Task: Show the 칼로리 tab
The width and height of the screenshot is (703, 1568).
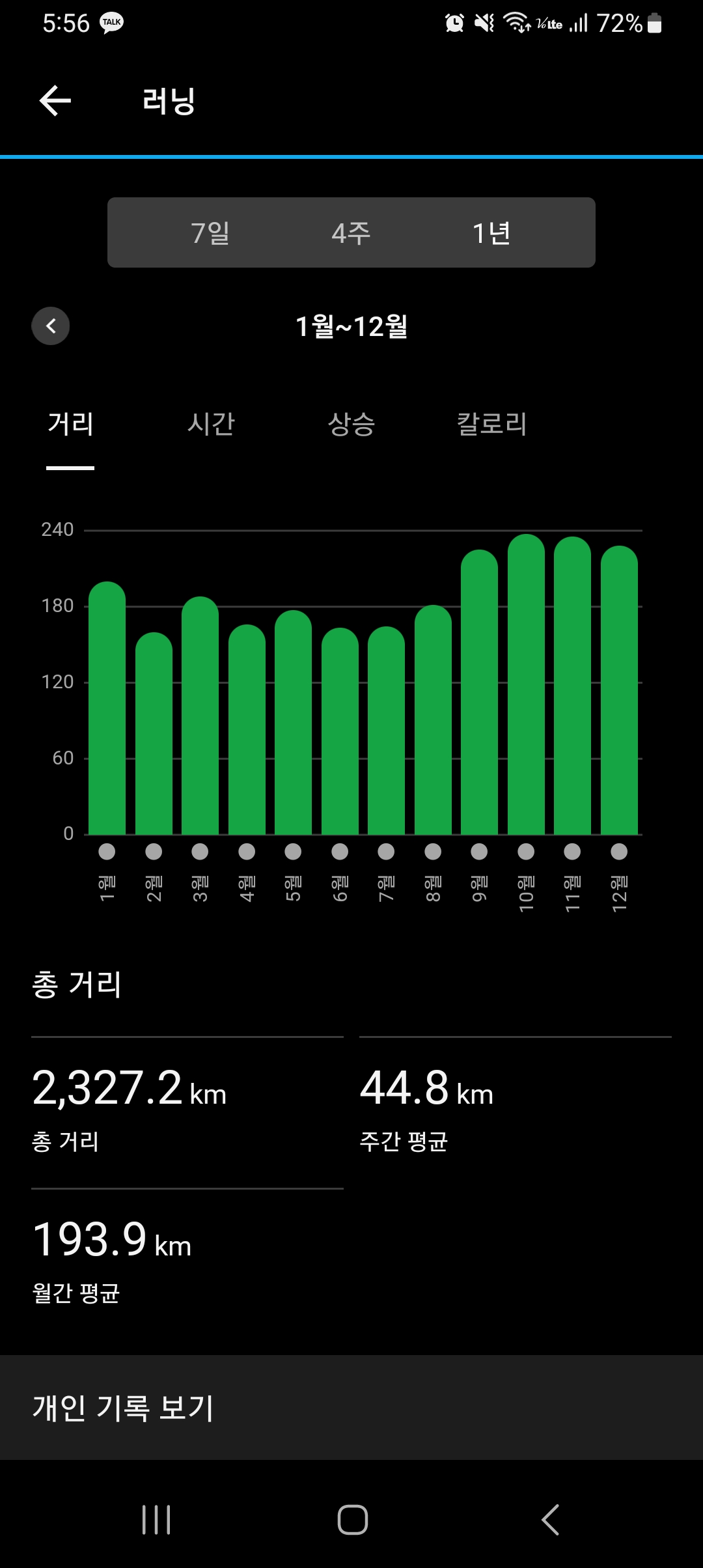Action: click(492, 424)
